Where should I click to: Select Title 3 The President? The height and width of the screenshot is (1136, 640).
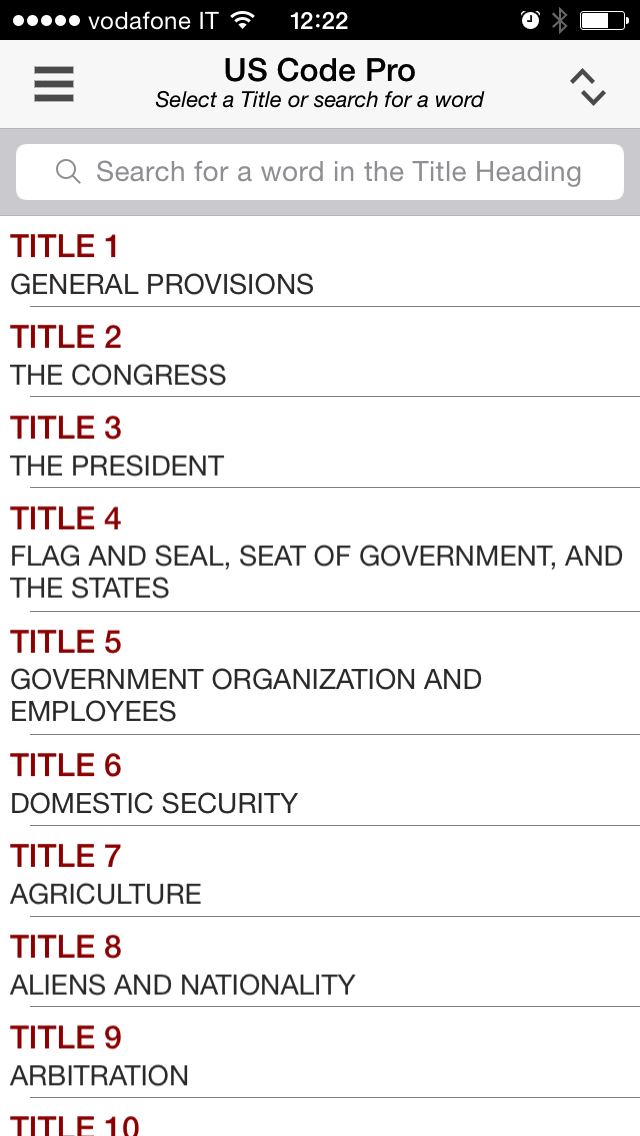coord(320,446)
